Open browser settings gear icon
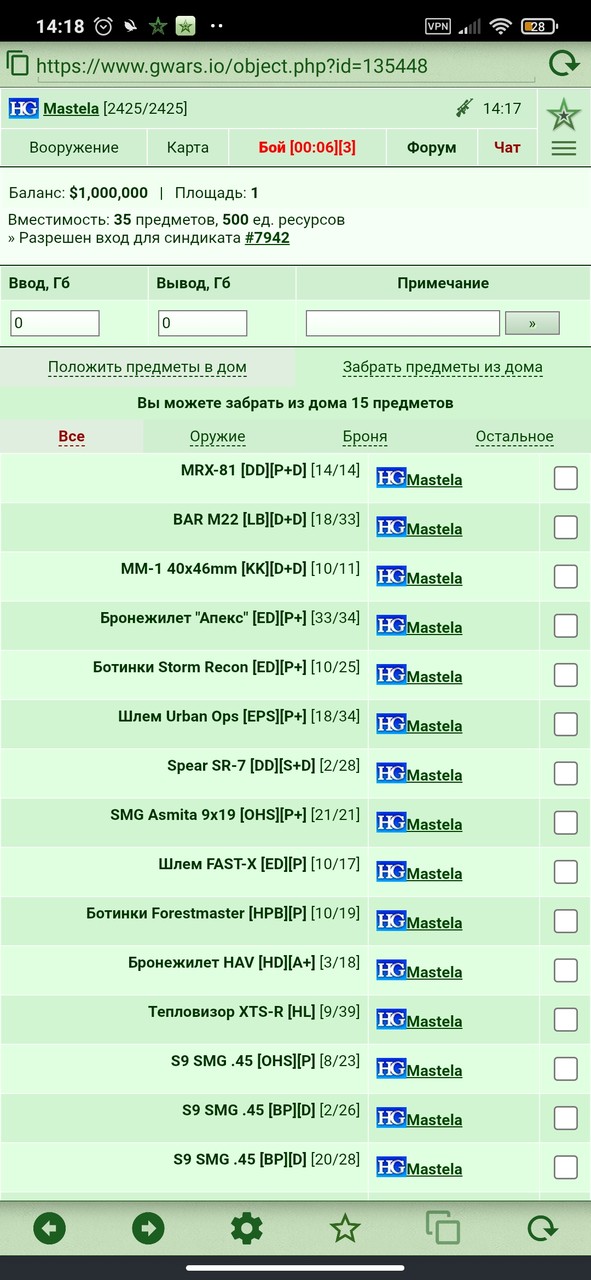Viewport: 591px width, 1280px height. 246,1227
